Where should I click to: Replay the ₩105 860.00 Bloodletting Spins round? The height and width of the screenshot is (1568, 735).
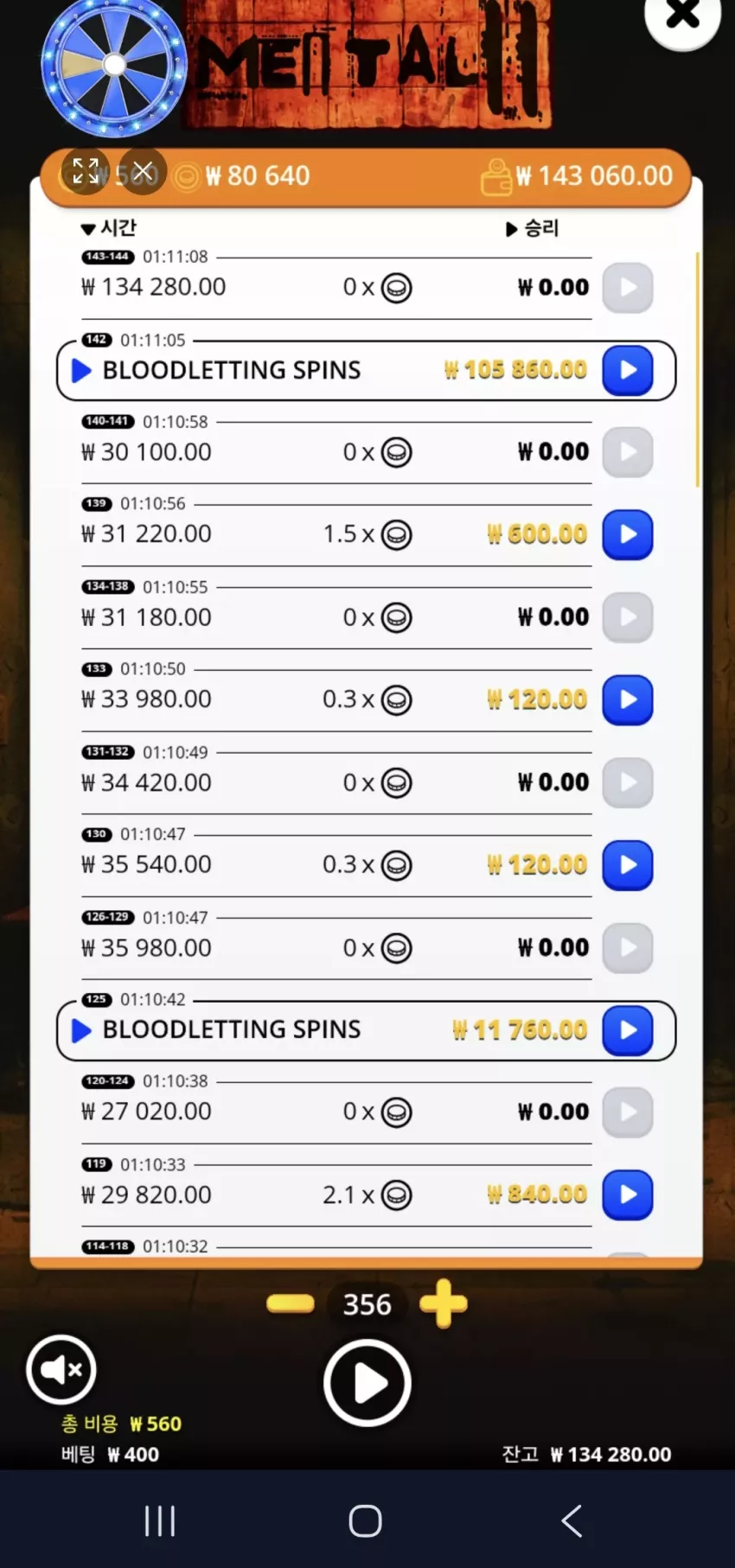pos(628,371)
